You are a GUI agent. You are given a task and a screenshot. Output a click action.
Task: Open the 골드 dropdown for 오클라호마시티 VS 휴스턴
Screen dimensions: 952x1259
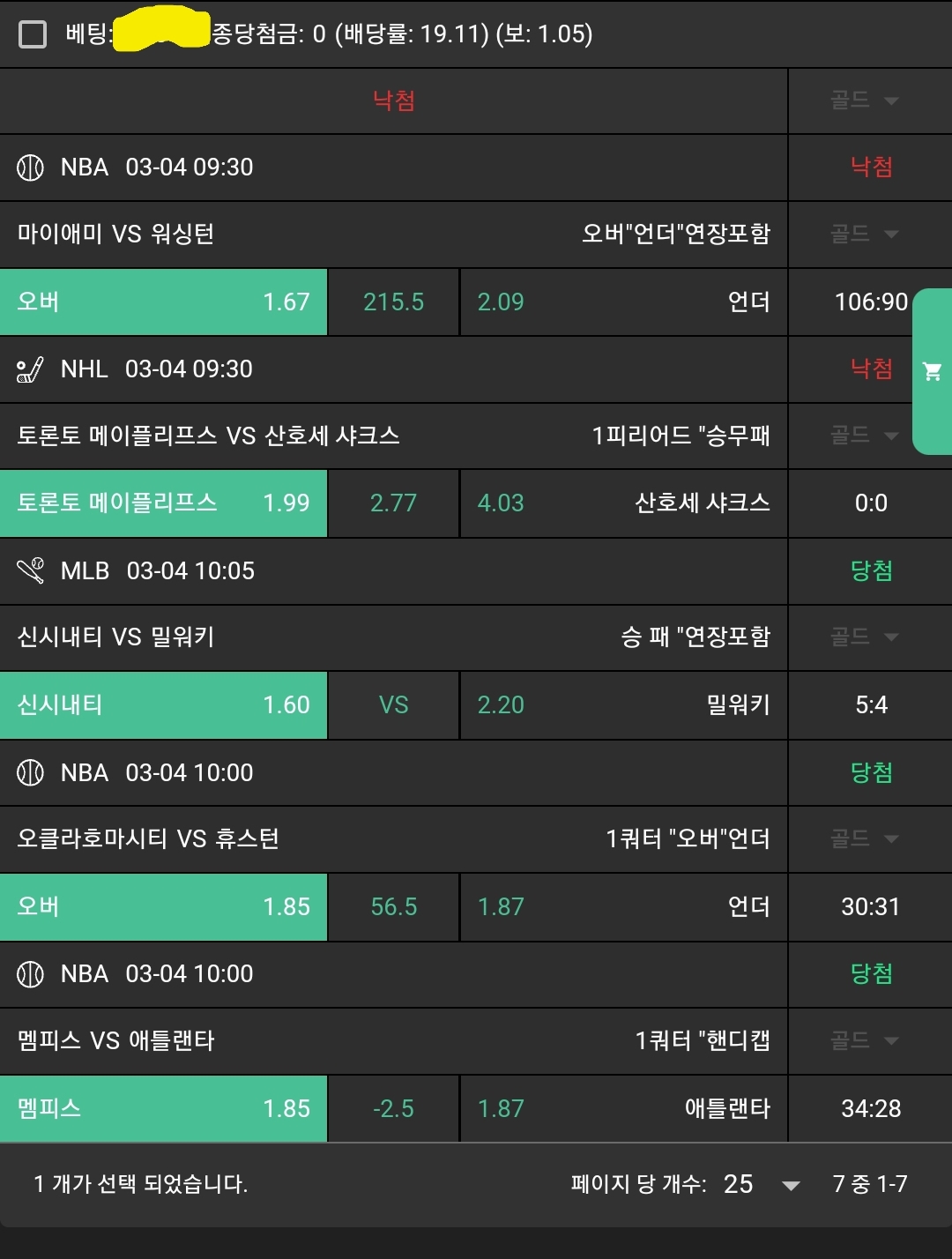(x=864, y=838)
